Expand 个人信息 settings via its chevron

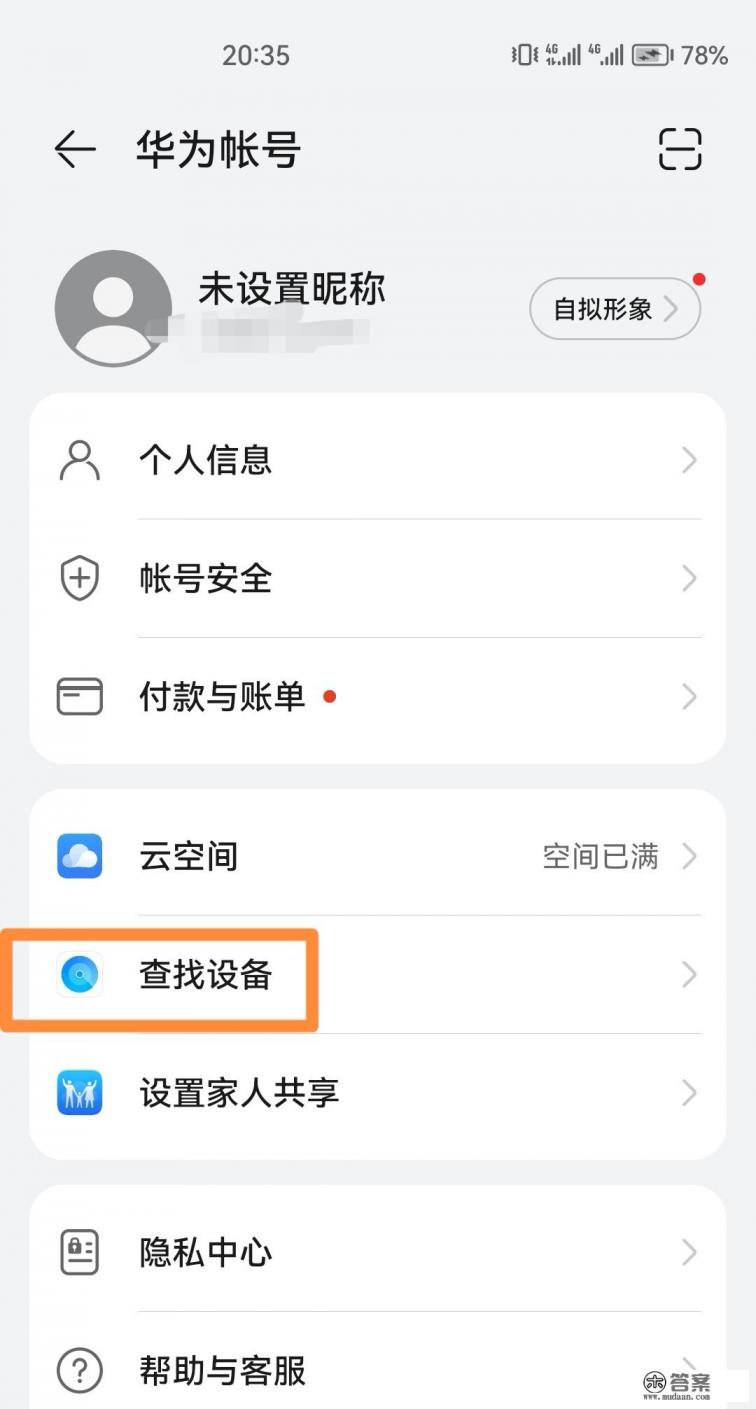tap(688, 459)
